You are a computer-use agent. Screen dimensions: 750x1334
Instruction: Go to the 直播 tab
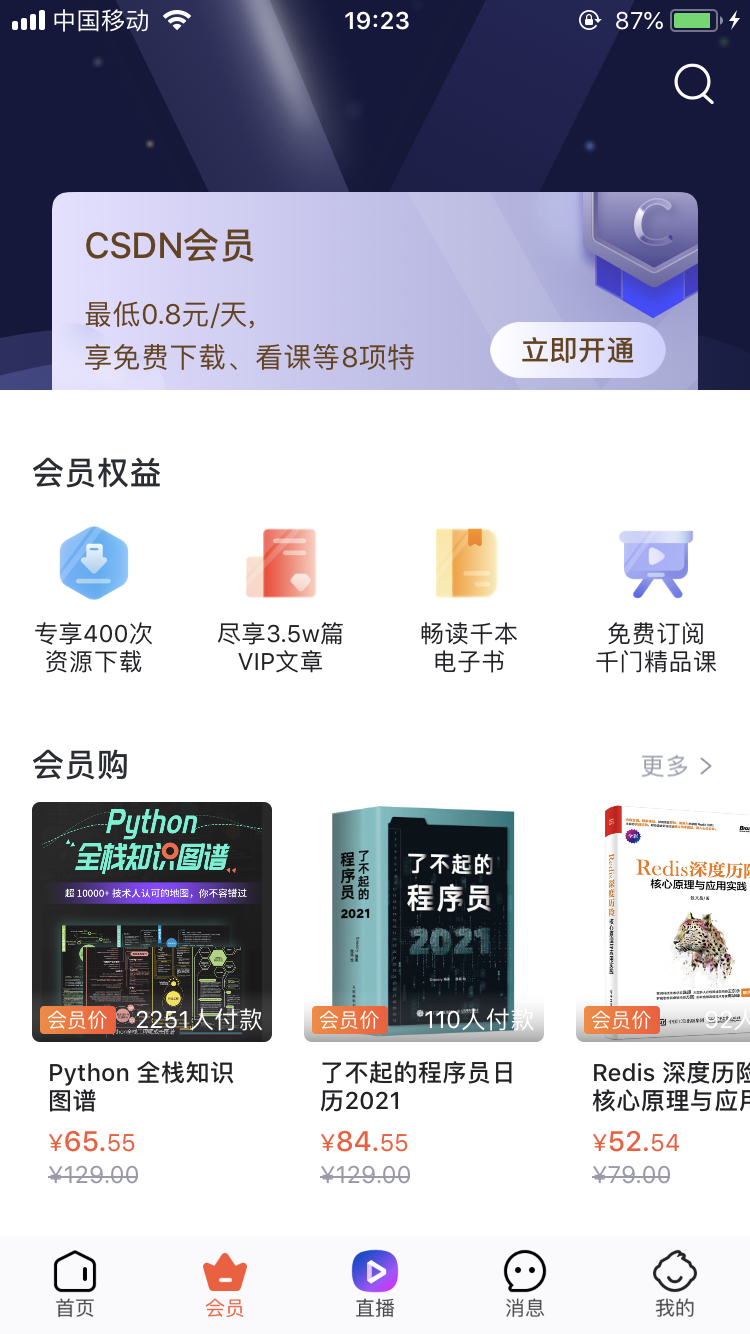coord(375,1284)
